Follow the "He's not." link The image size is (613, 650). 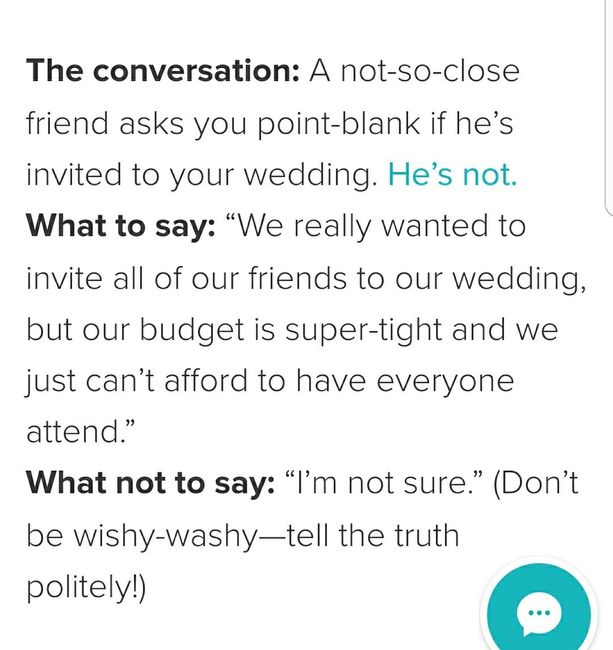pos(452,175)
